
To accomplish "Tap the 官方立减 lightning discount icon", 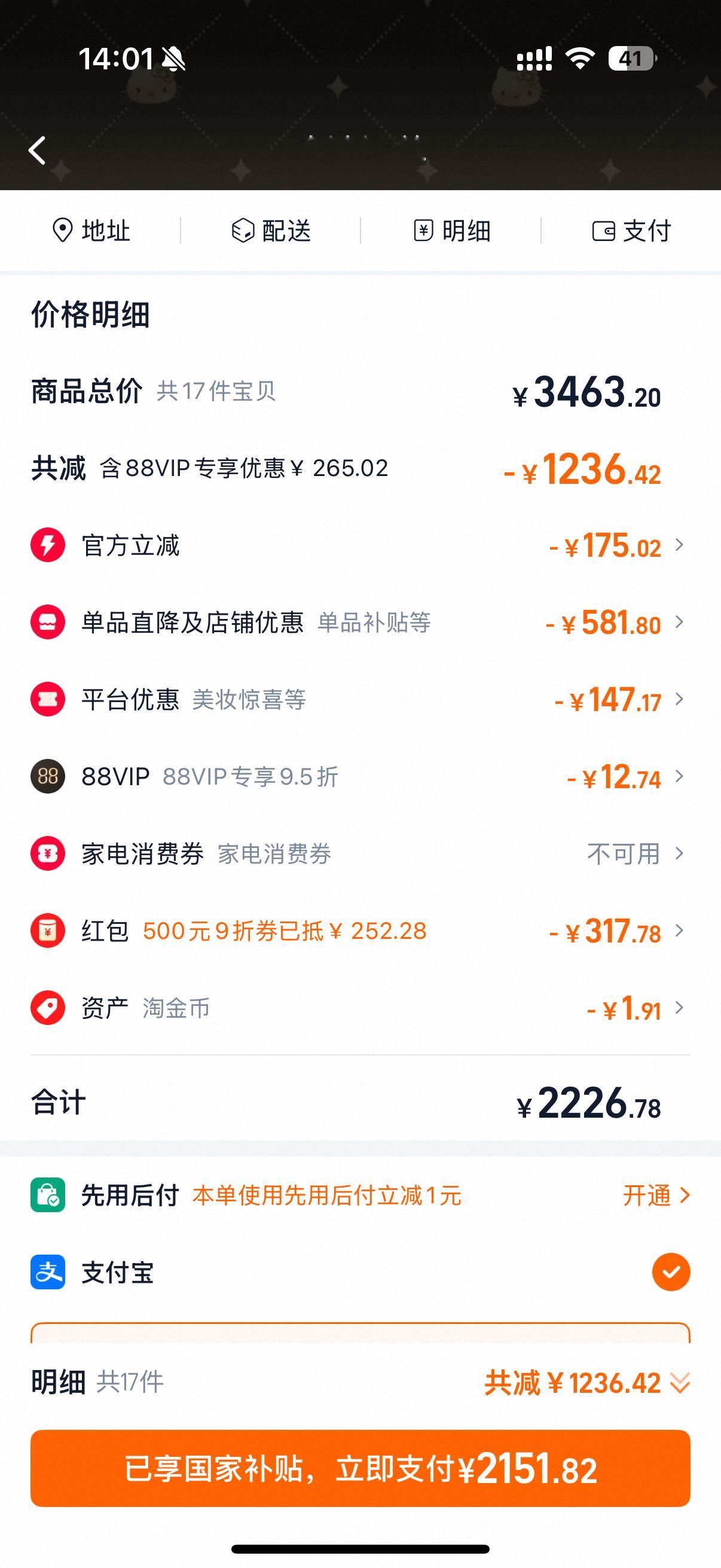I will point(48,545).
